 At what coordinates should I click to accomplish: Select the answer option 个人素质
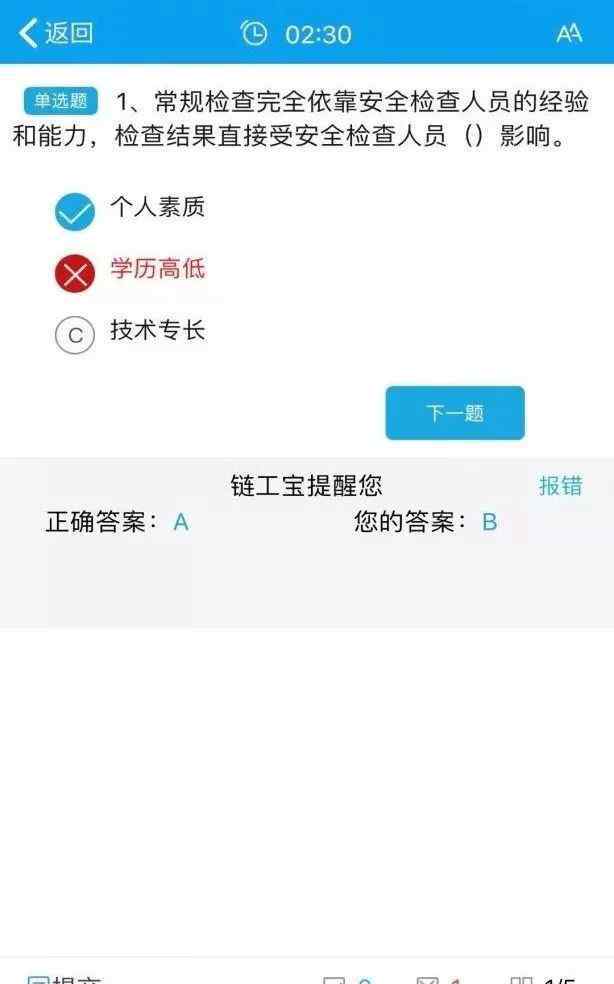pyautogui.click(x=129, y=210)
